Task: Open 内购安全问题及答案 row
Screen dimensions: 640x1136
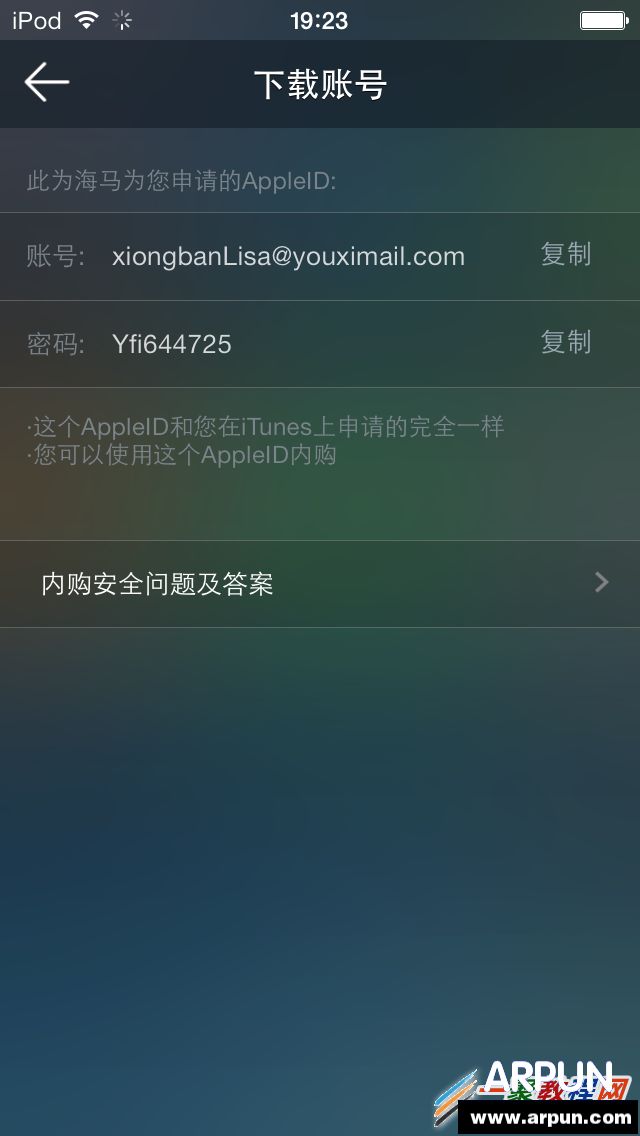Action: (x=320, y=584)
